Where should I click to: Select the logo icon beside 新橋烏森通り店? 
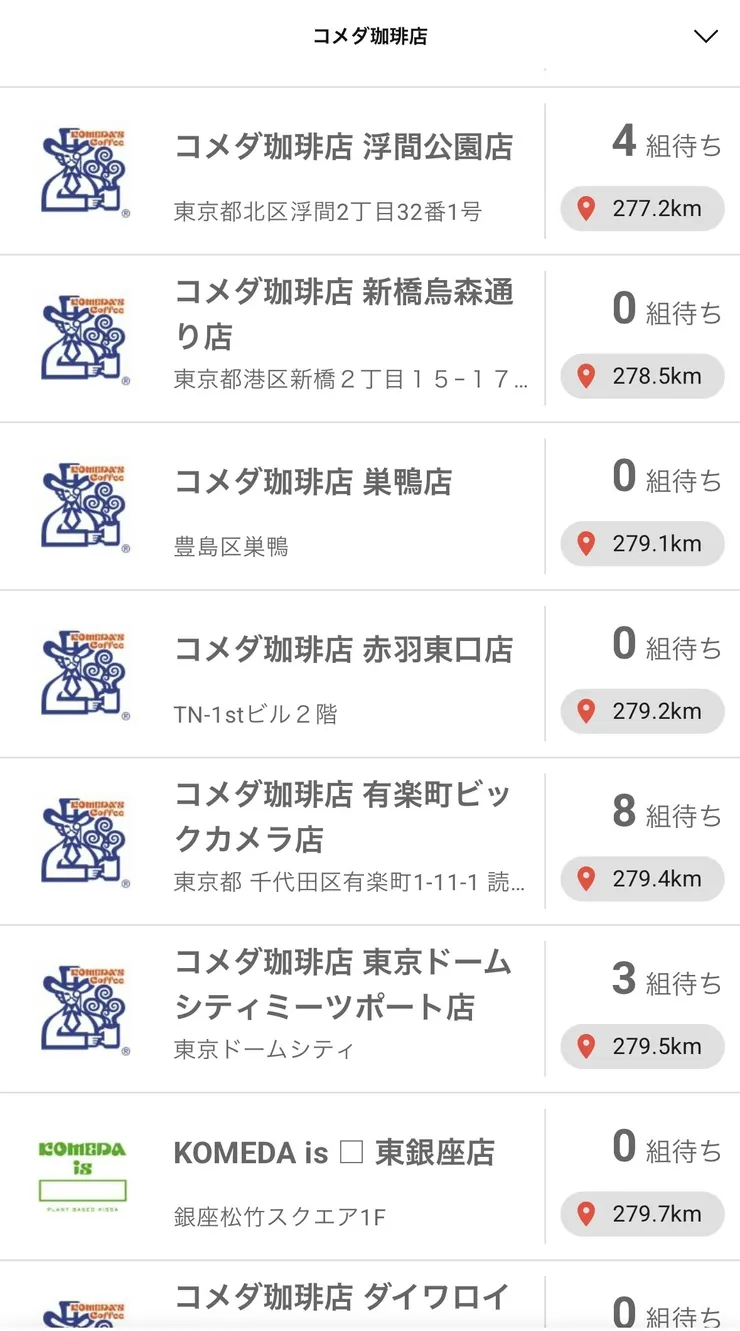85,337
